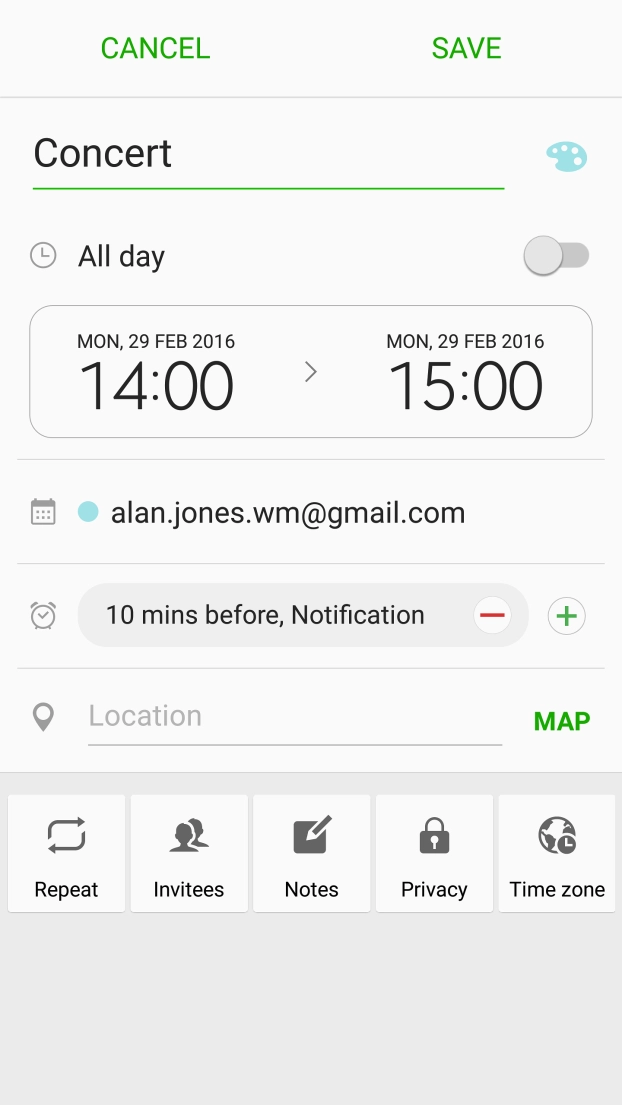Edit the 10 mins before reminder

pos(265,615)
